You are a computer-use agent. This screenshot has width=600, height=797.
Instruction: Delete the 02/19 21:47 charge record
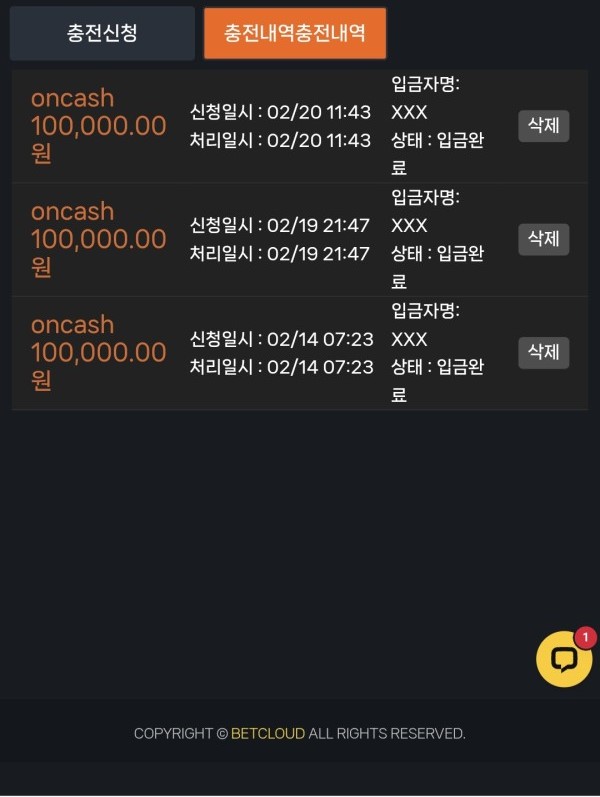(x=543, y=239)
